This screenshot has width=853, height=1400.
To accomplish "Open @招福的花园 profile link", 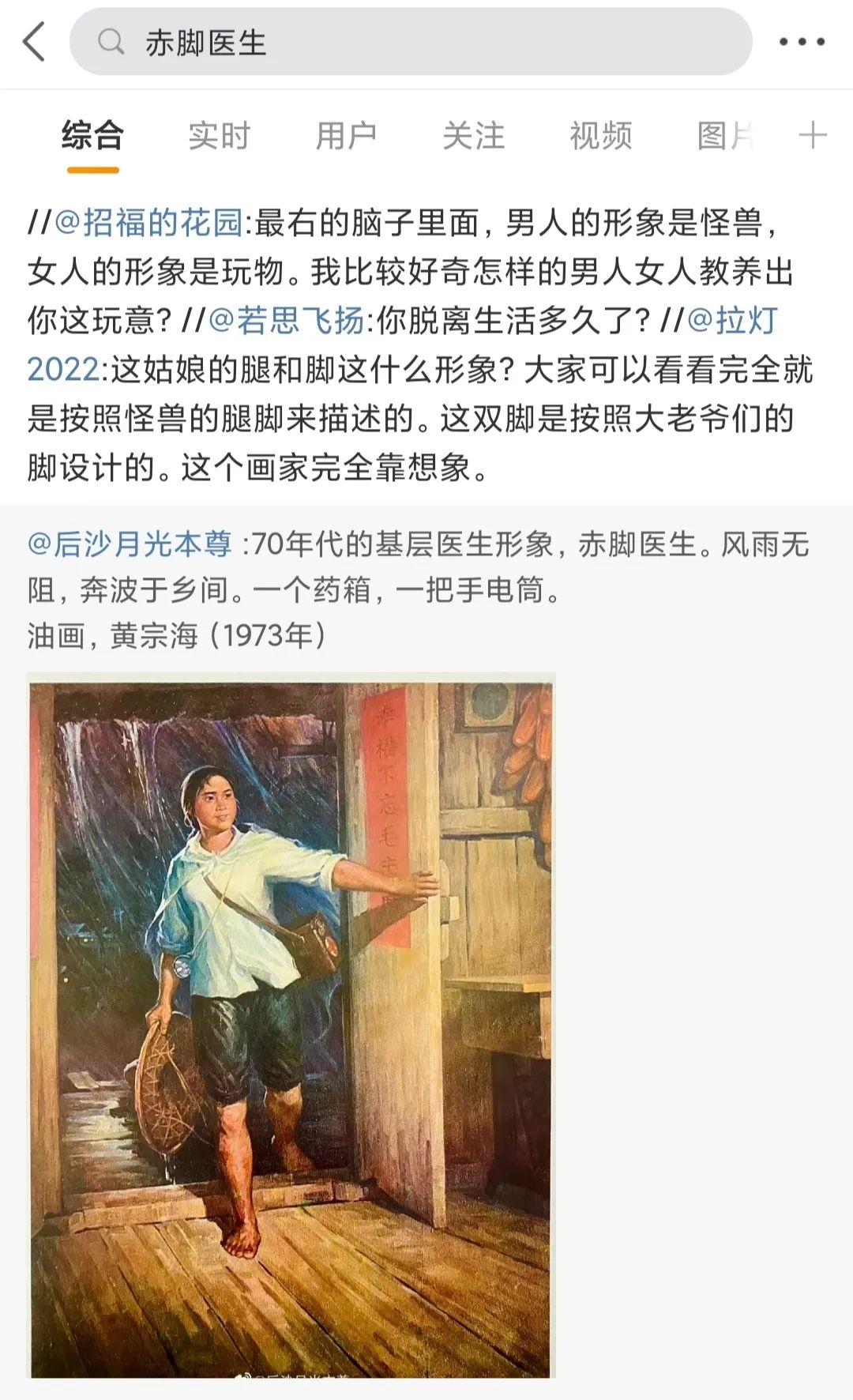I will [148, 224].
